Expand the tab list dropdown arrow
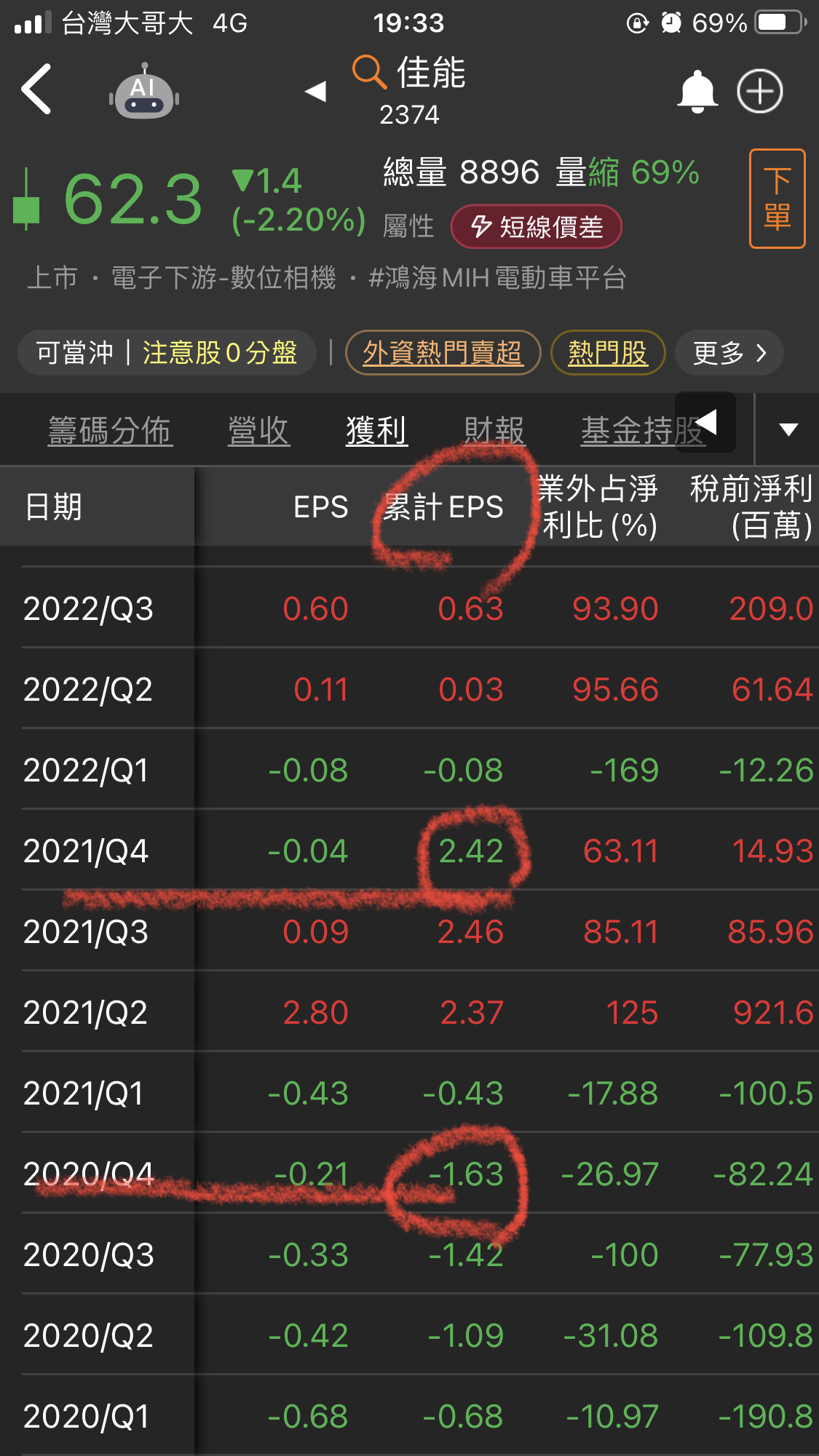Screen dimensions: 819x1456 tap(788, 429)
